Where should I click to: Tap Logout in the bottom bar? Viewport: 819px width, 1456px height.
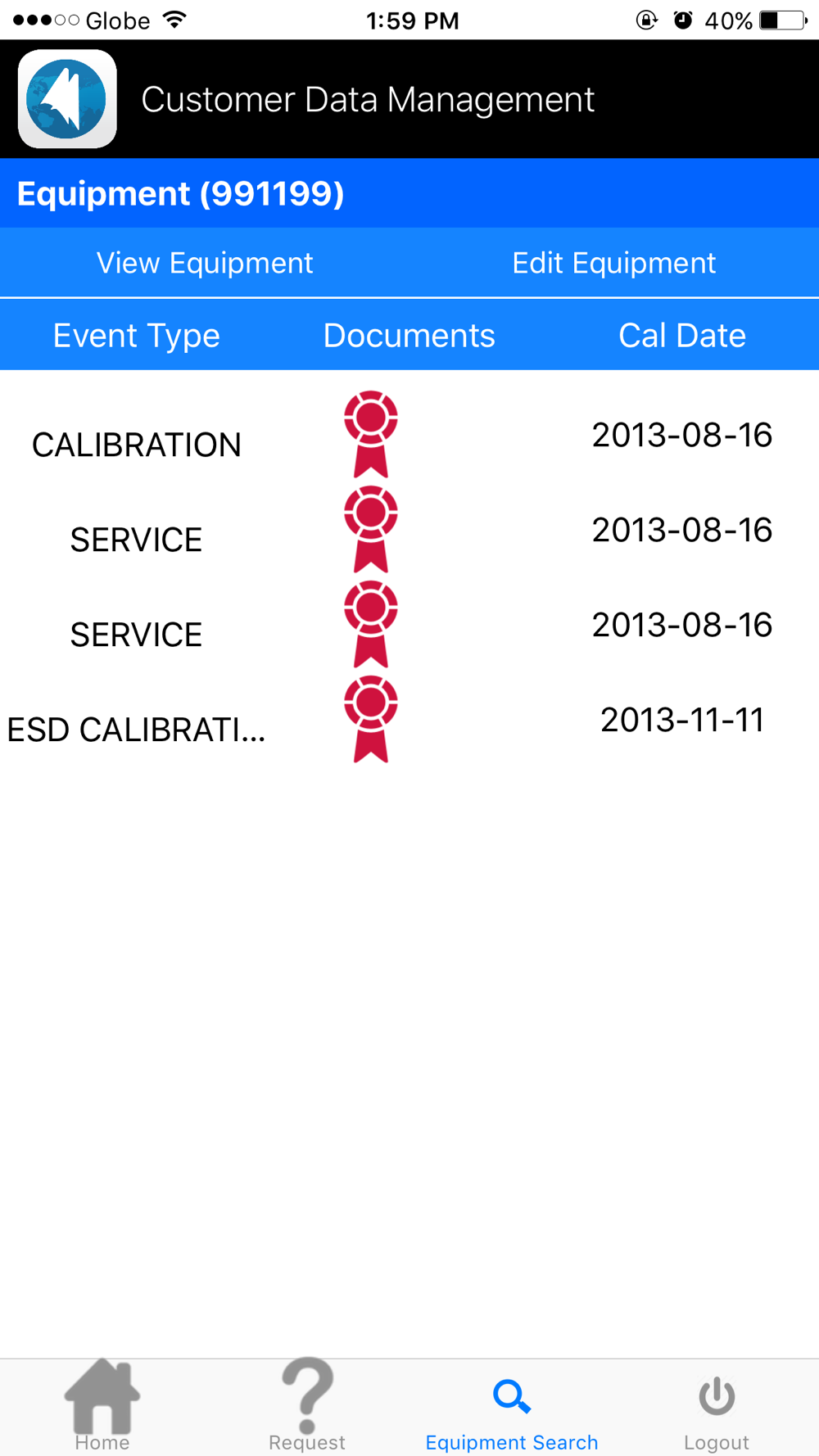click(x=717, y=1414)
